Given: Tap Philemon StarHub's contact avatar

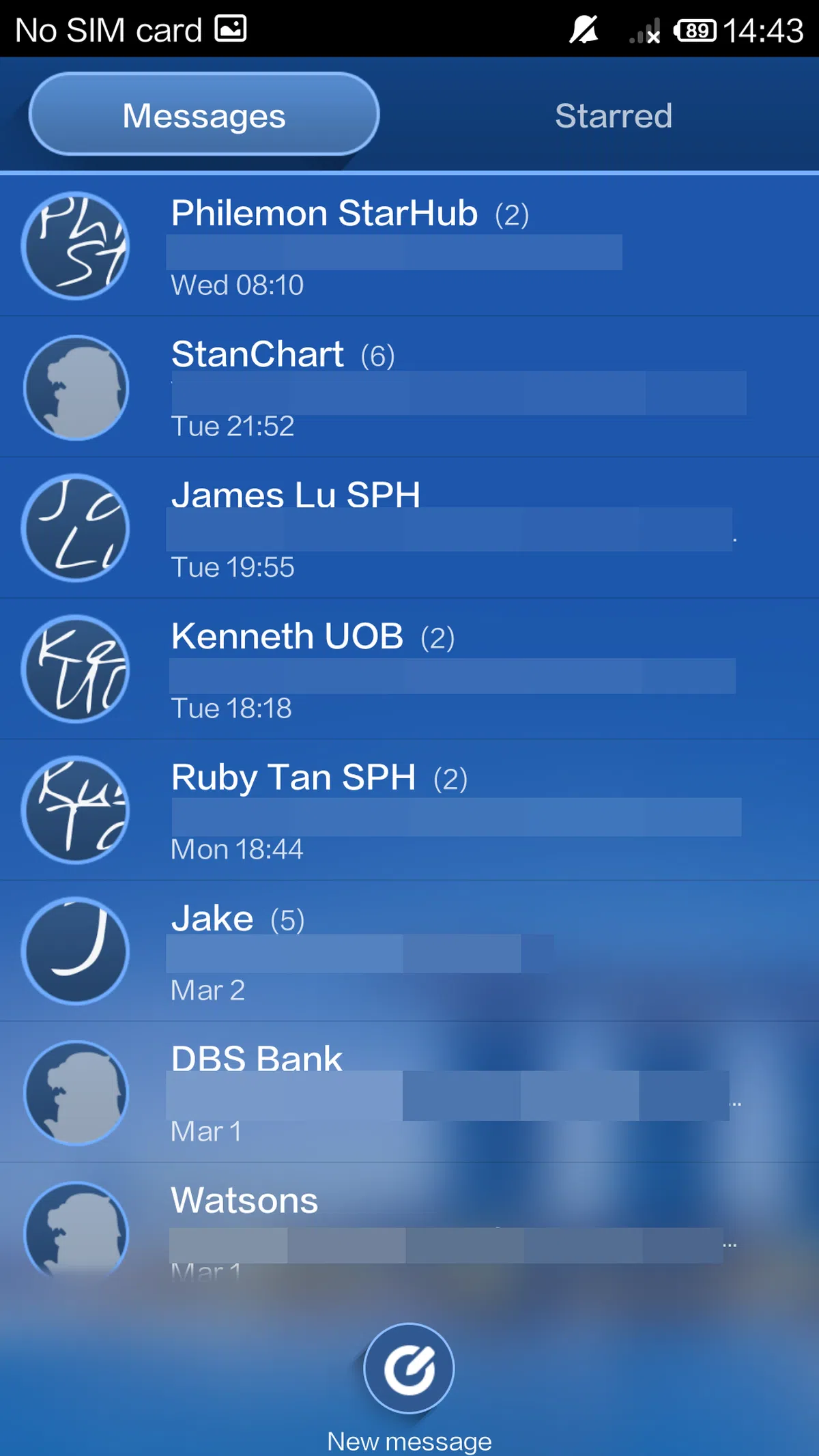Looking at the screenshot, I should (x=76, y=246).
